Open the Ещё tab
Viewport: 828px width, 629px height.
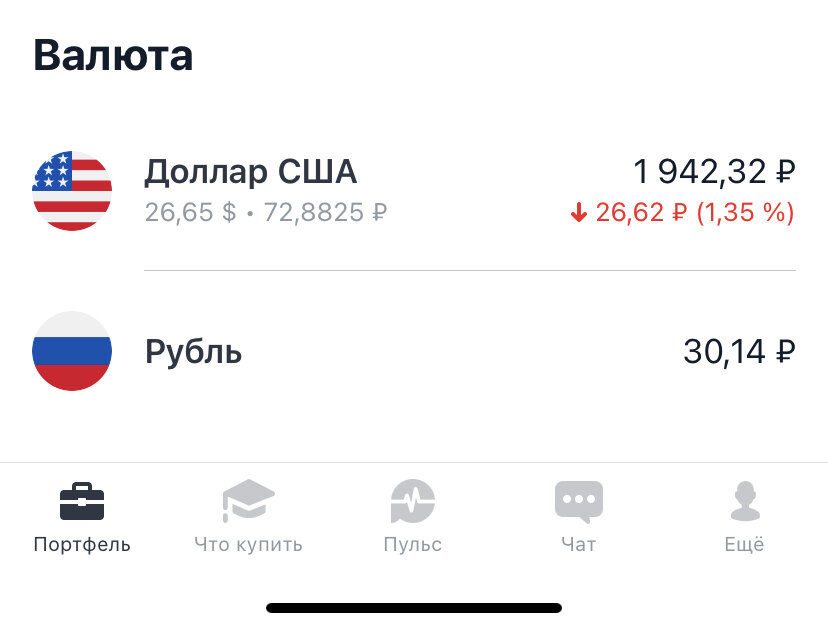744,516
